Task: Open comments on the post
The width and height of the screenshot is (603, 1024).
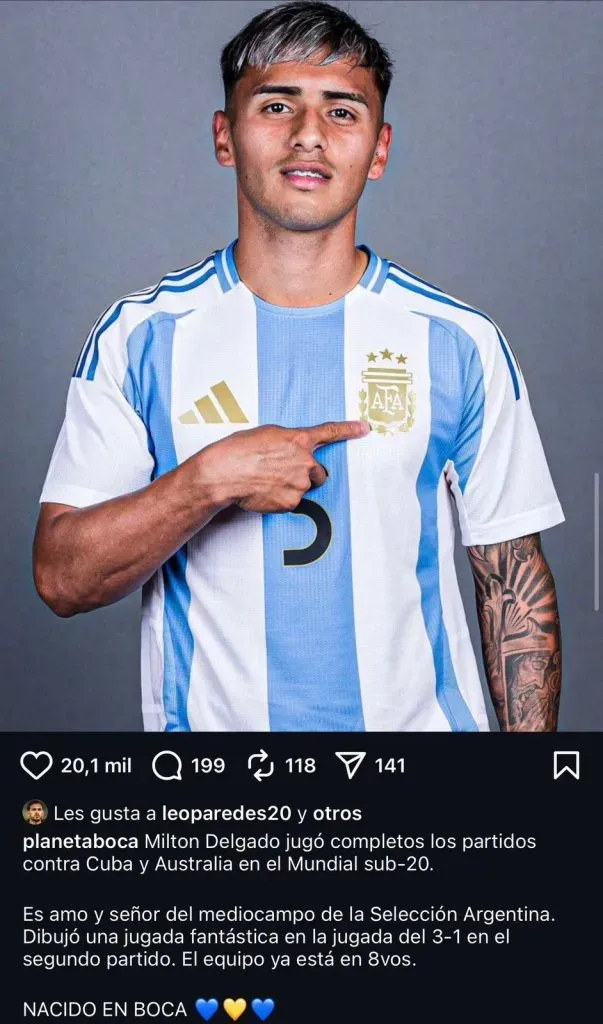Action: (x=167, y=766)
